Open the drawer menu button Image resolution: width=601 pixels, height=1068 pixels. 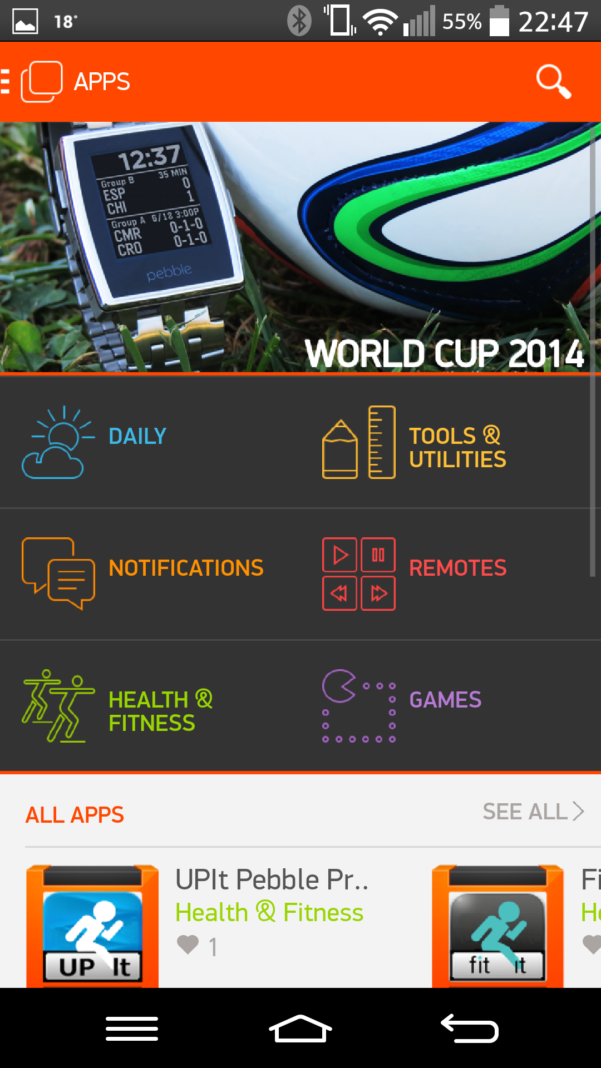point(5,82)
